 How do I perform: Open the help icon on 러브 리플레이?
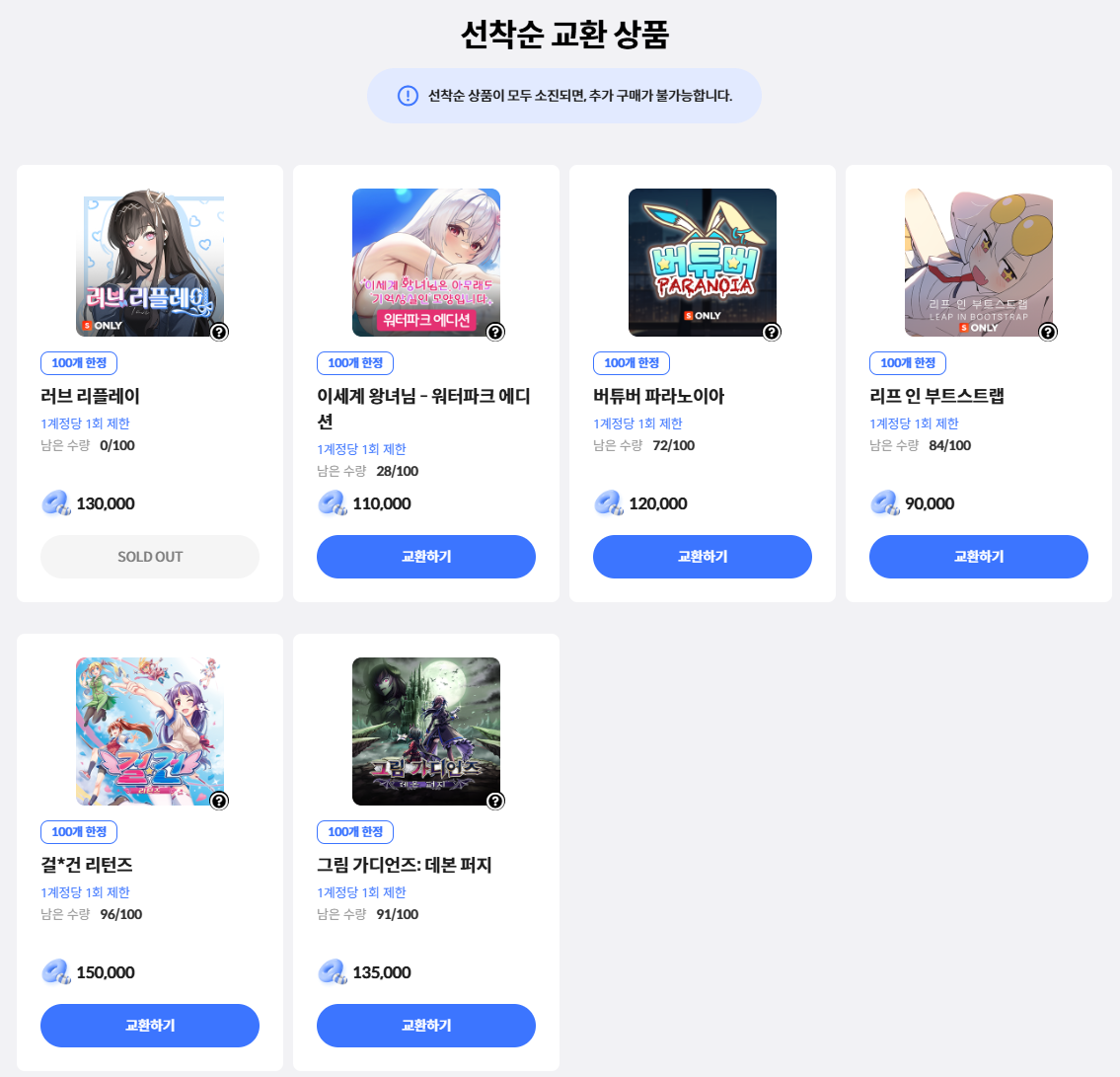(219, 332)
